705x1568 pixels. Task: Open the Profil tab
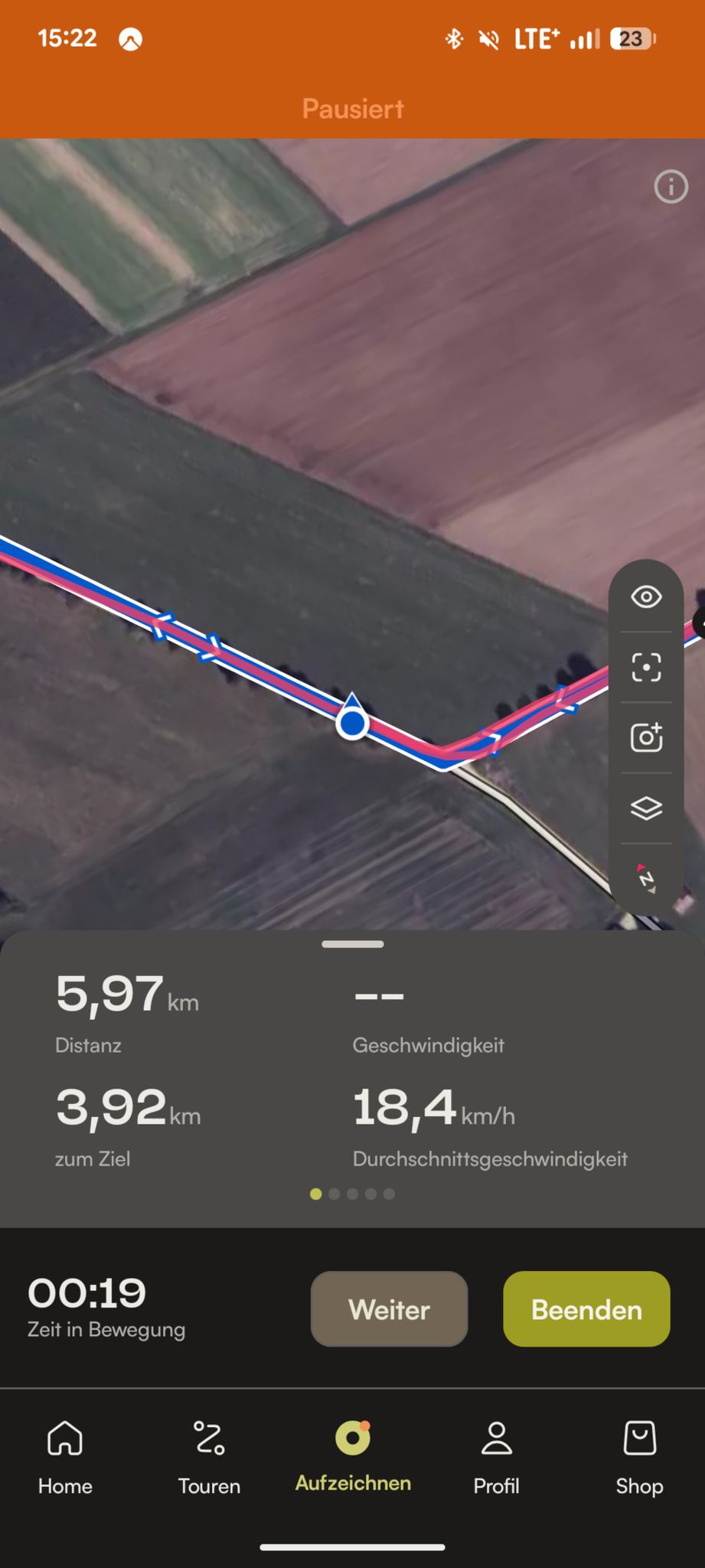tap(496, 1458)
